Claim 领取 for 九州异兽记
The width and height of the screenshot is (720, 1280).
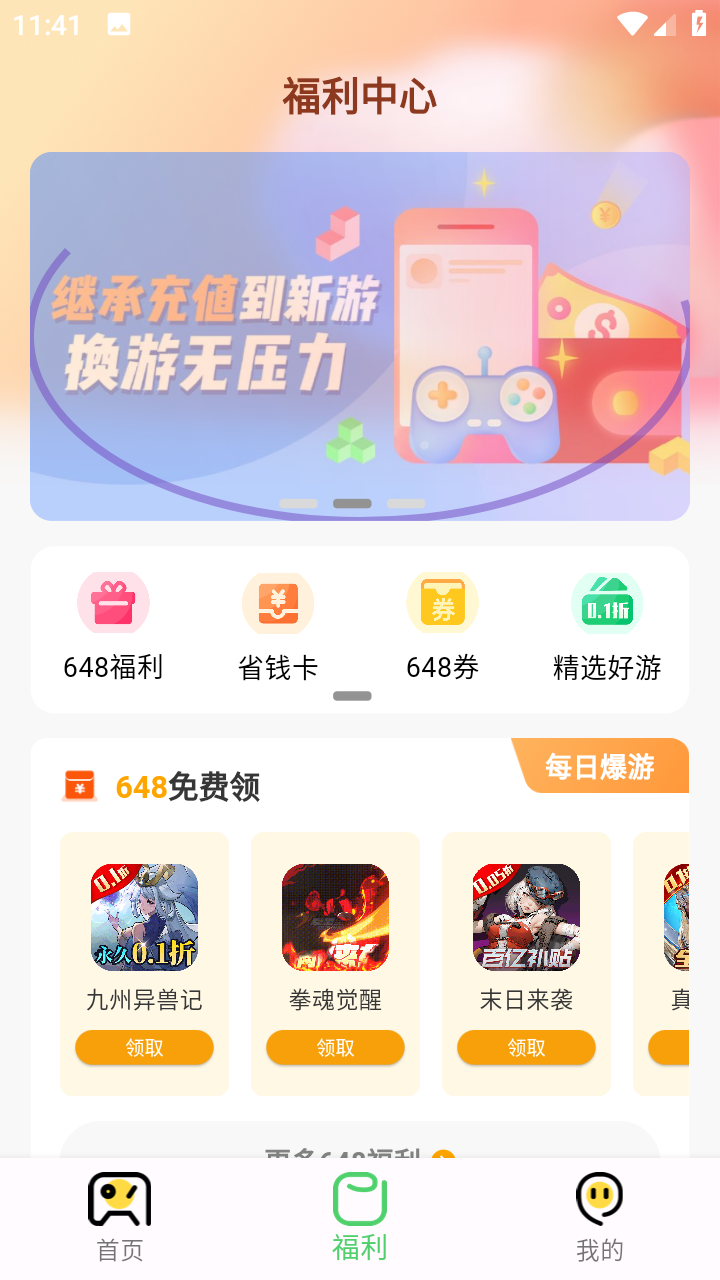pyautogui.click(x=144, y=1047)
